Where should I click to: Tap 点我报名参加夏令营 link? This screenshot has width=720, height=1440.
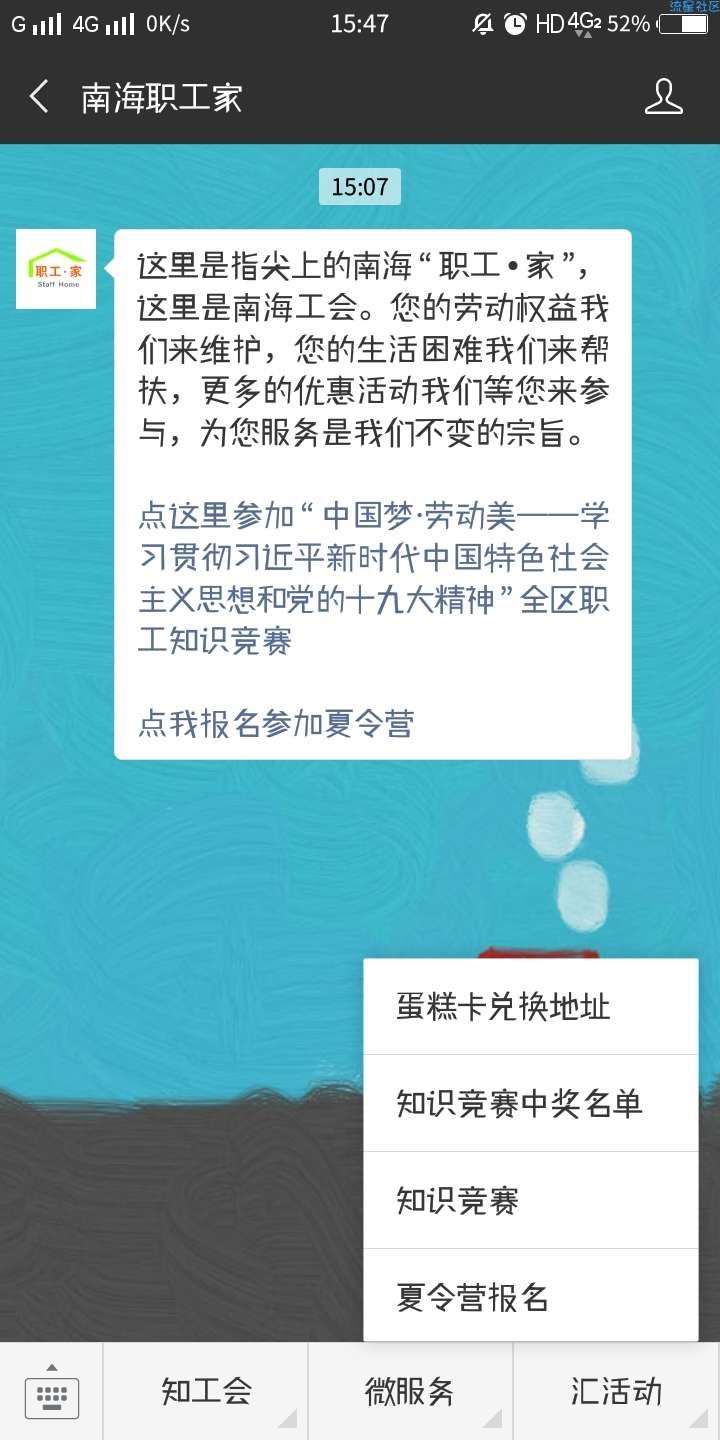click(x=275, y=723)
